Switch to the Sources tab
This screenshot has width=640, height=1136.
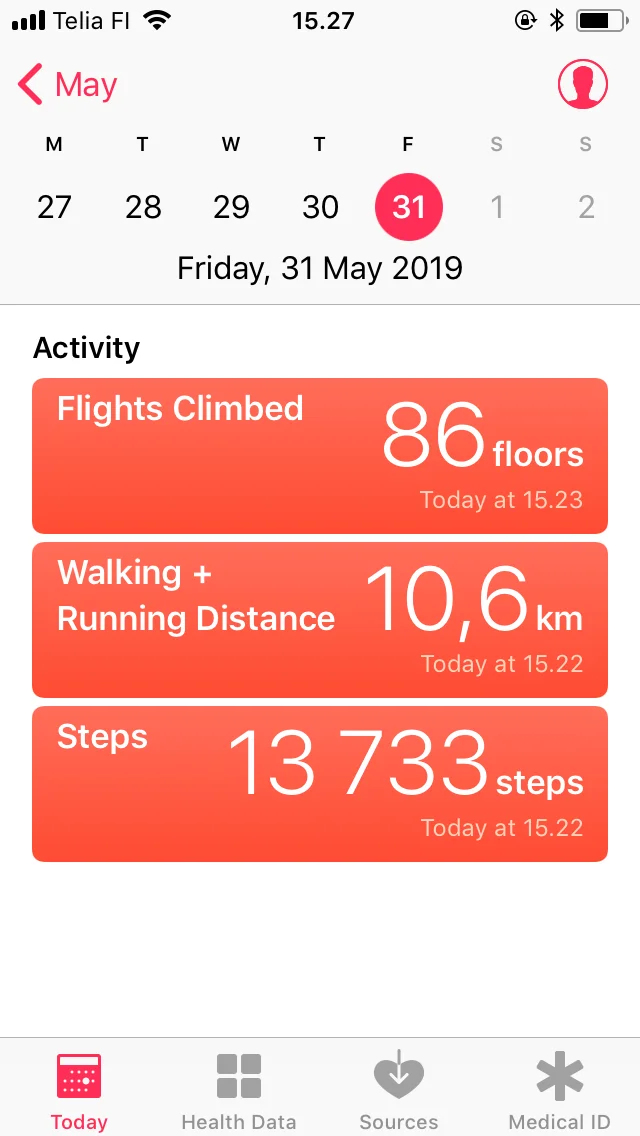click(399, 1090)
